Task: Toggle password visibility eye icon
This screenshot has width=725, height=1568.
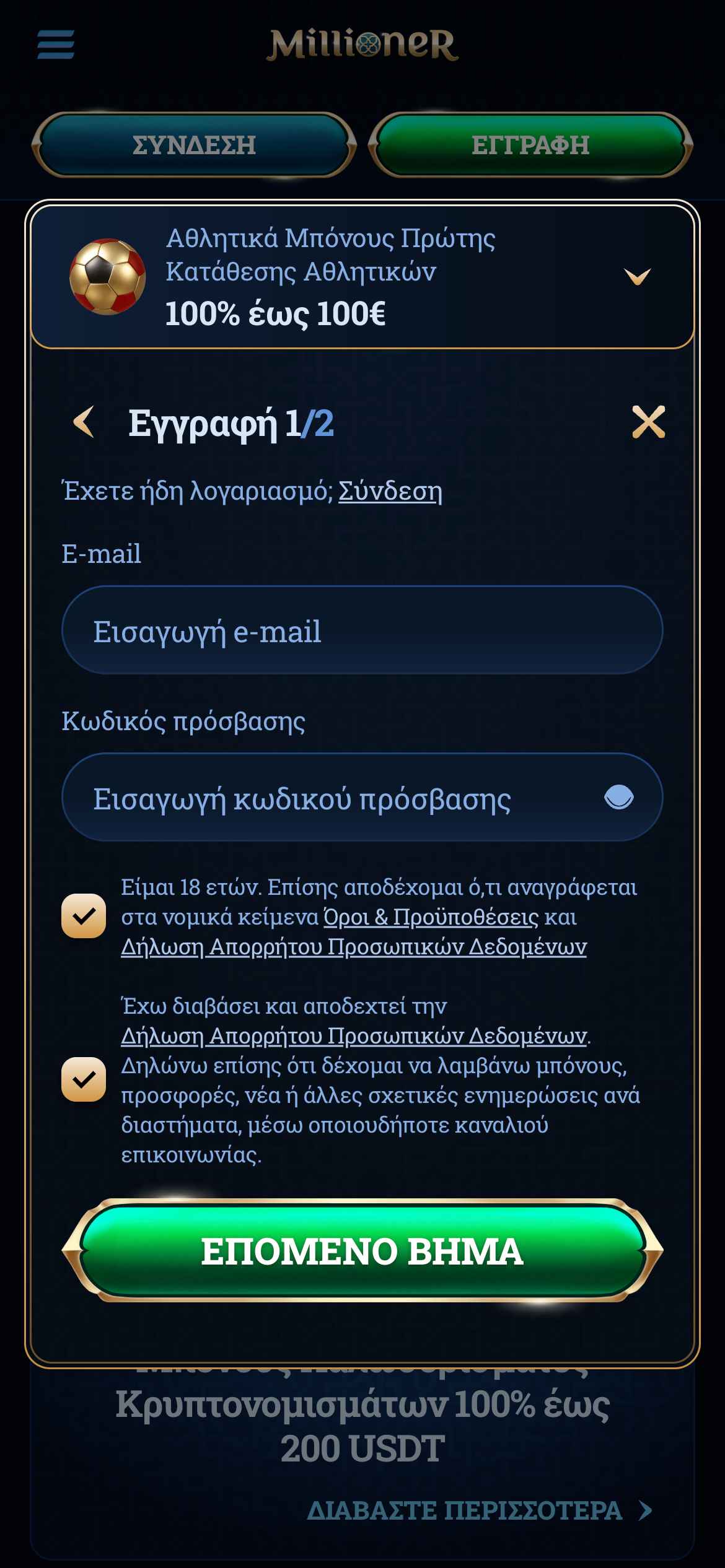Action: [618, 797]
